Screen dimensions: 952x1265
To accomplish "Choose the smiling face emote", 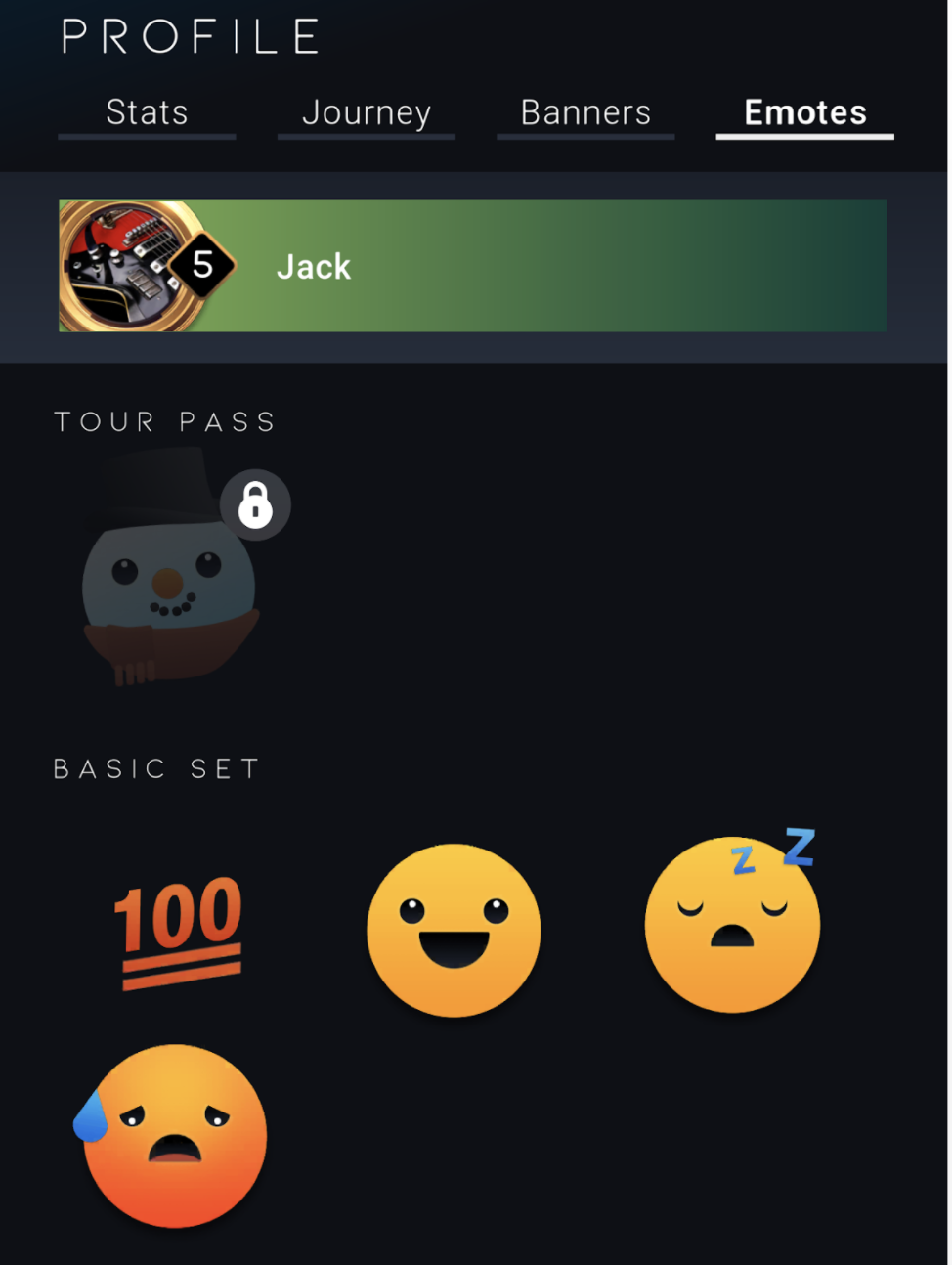I will pos(454,930).
